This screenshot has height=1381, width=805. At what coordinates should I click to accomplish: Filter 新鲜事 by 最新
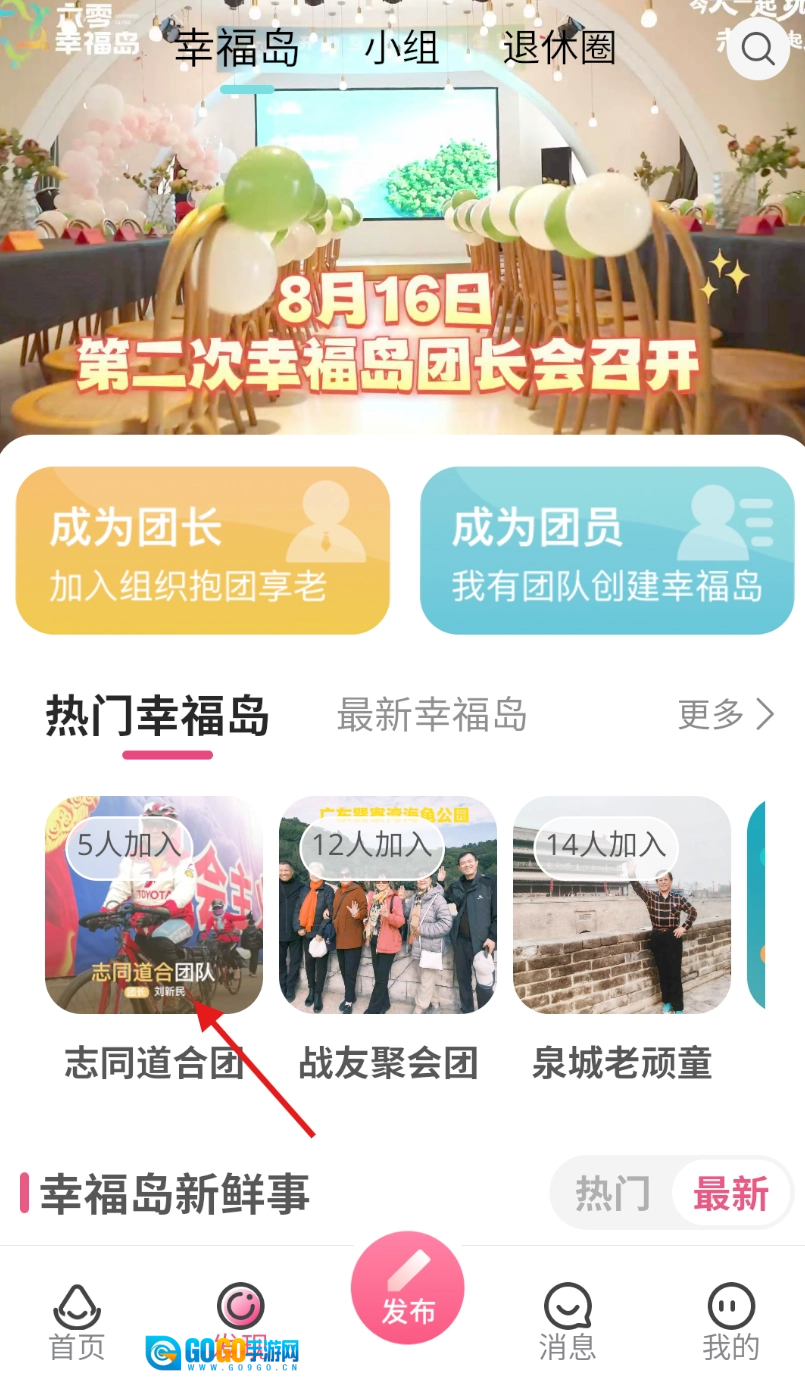[731, 1194]
